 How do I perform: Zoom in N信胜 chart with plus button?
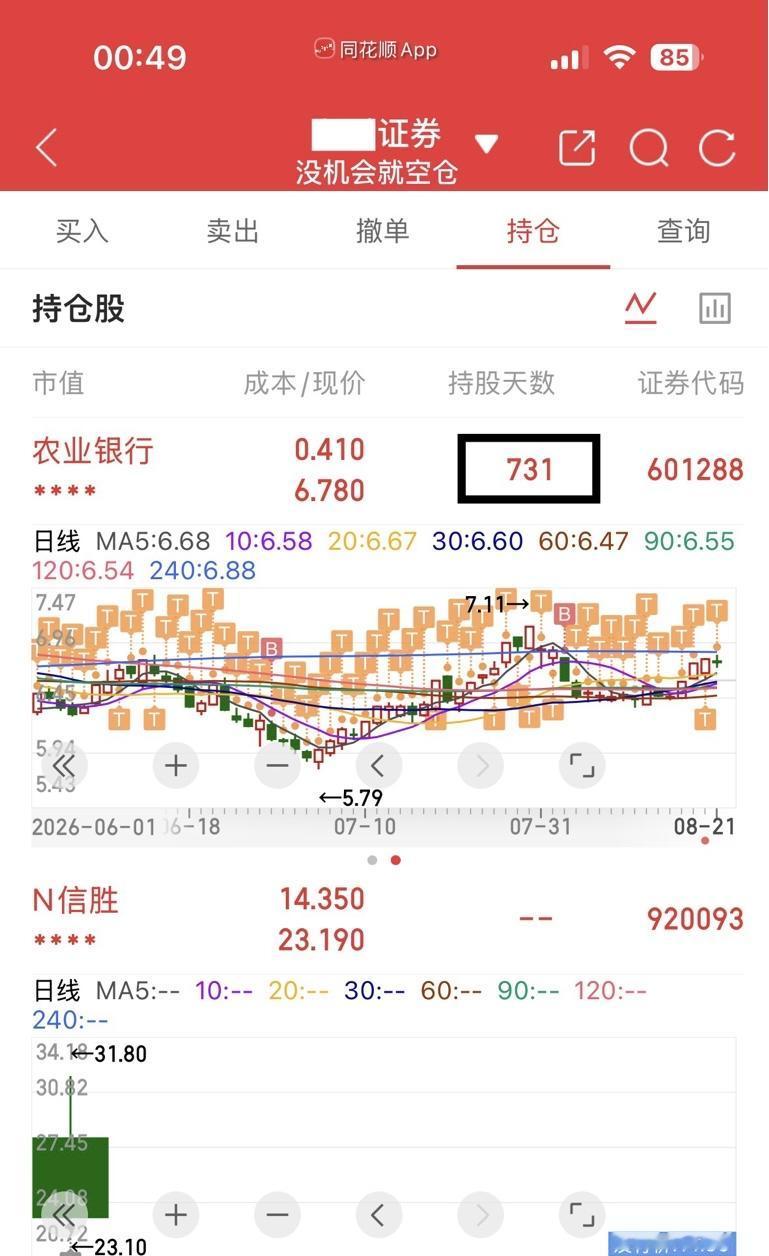pos(176,1215)
